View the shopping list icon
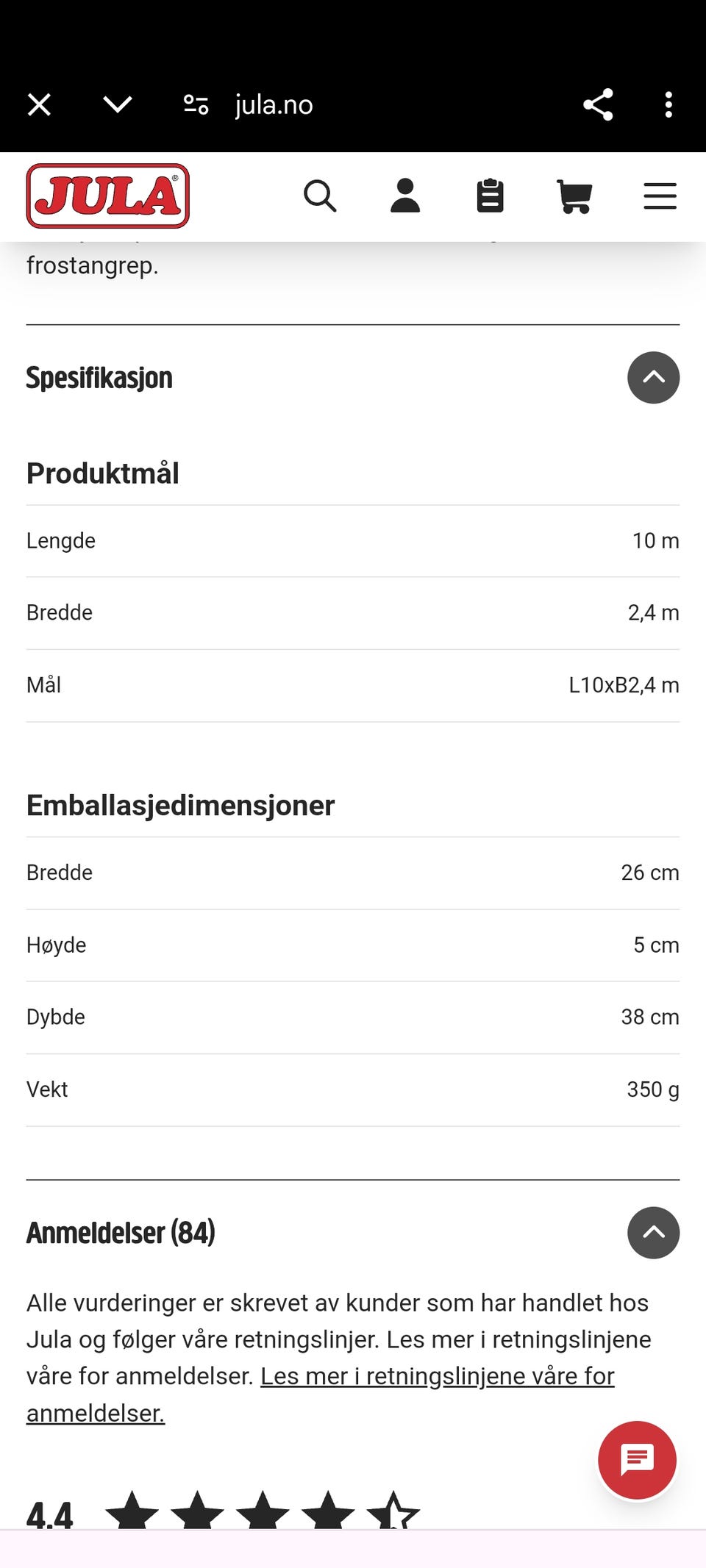 pyautogui.click(x=490, y=196)
